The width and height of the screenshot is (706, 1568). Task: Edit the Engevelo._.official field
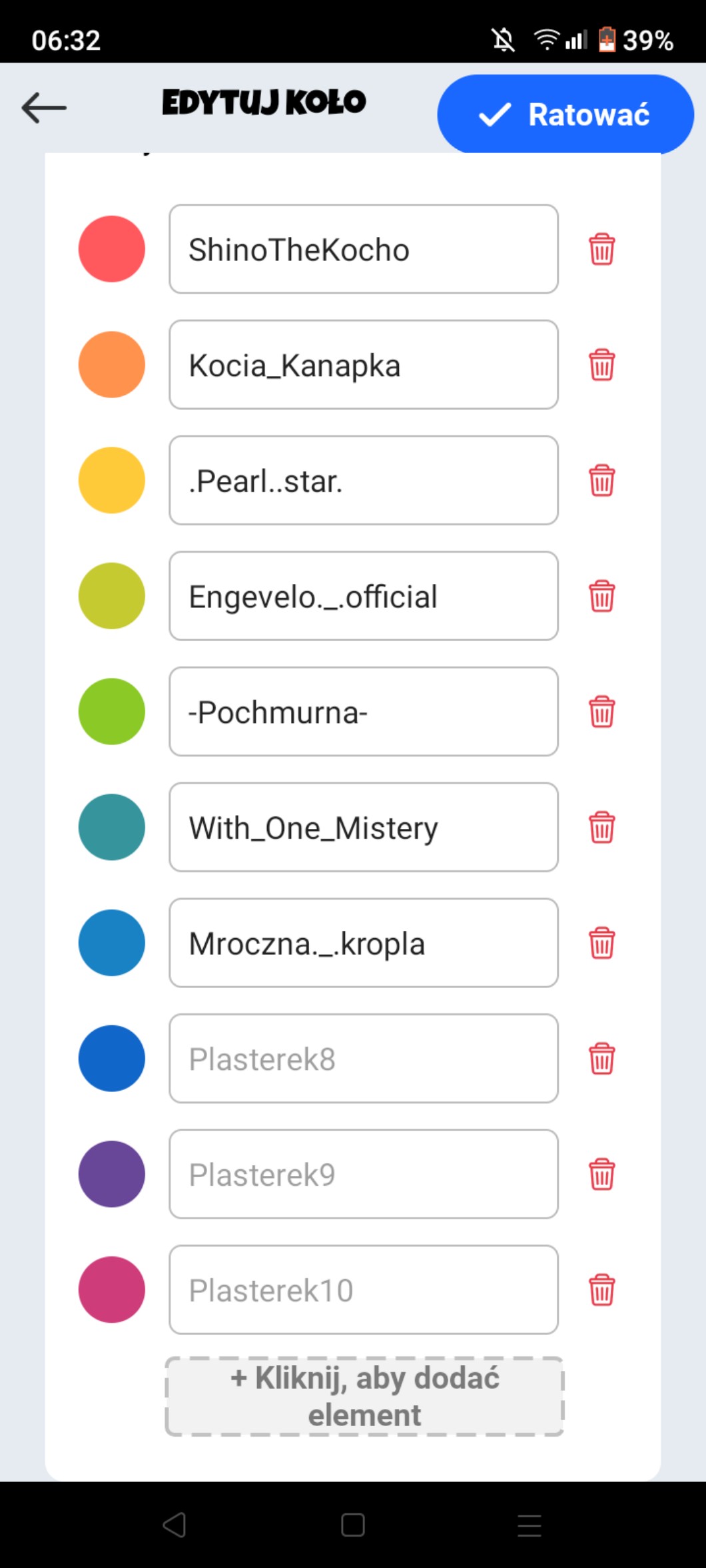363,596
